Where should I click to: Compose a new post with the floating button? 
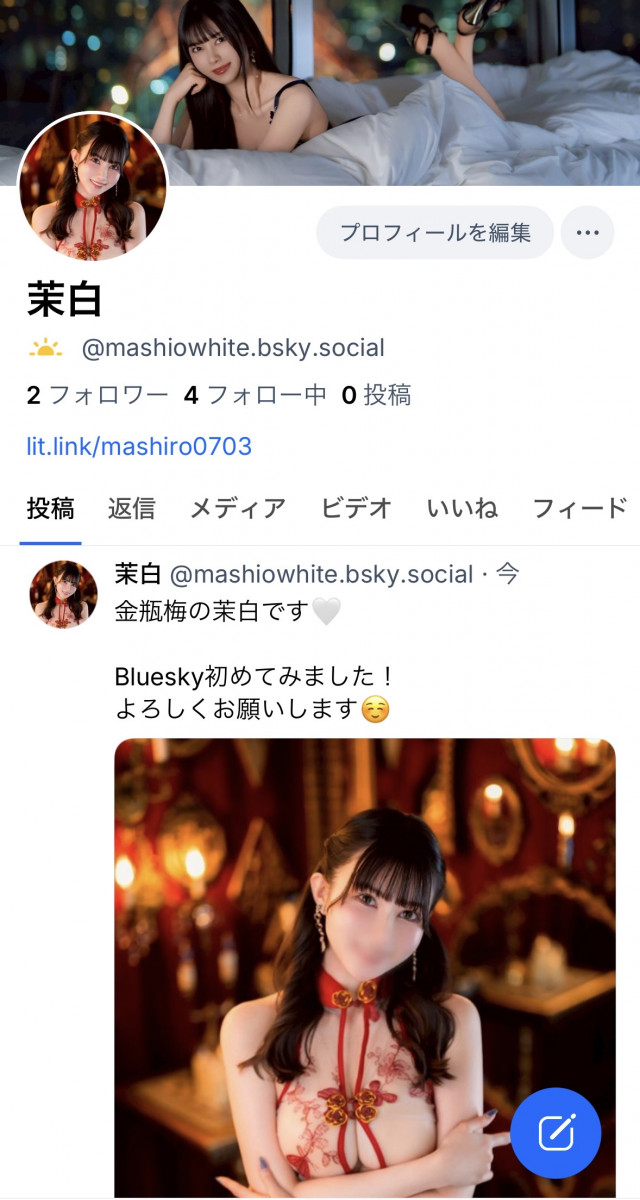click(556, 1133)
